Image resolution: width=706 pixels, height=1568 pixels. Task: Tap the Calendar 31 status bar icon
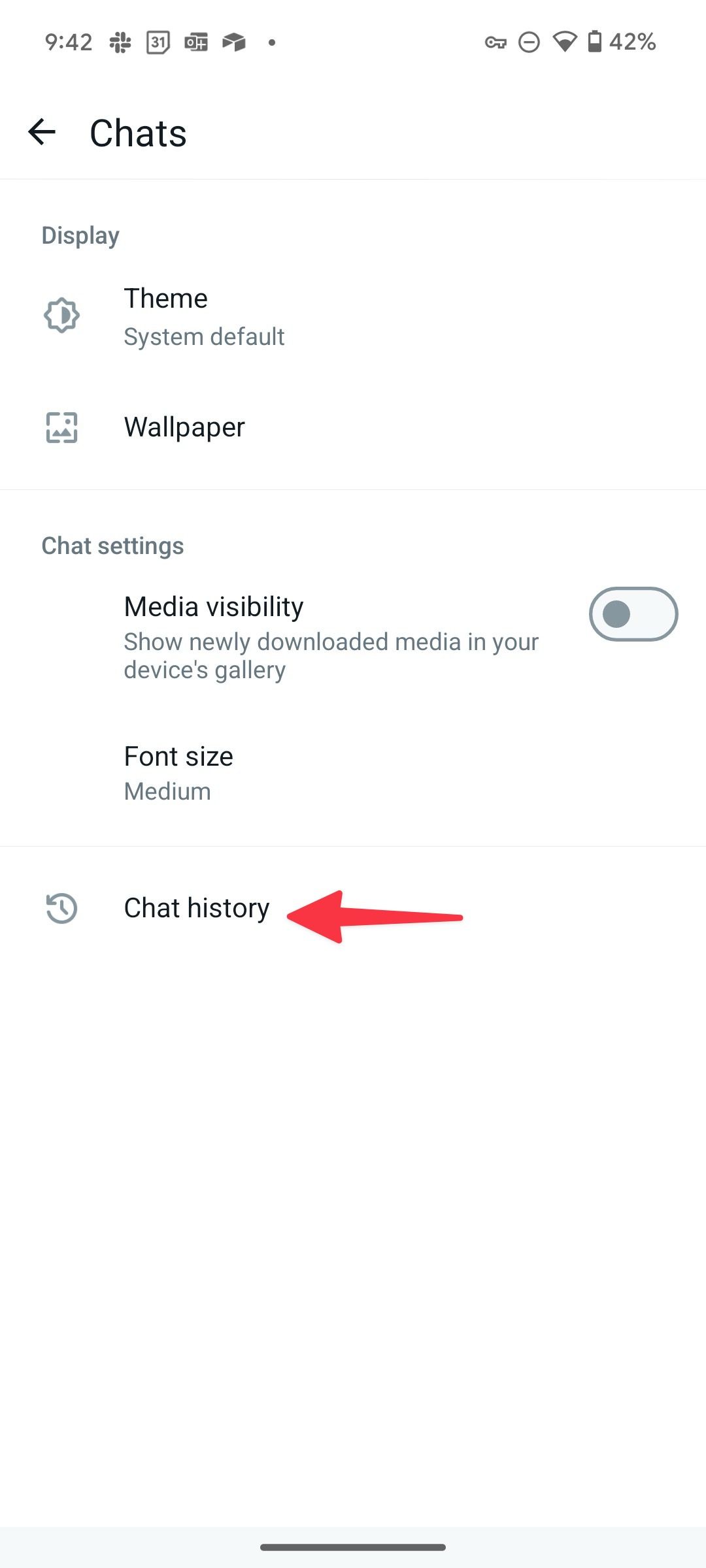[157, 42]
